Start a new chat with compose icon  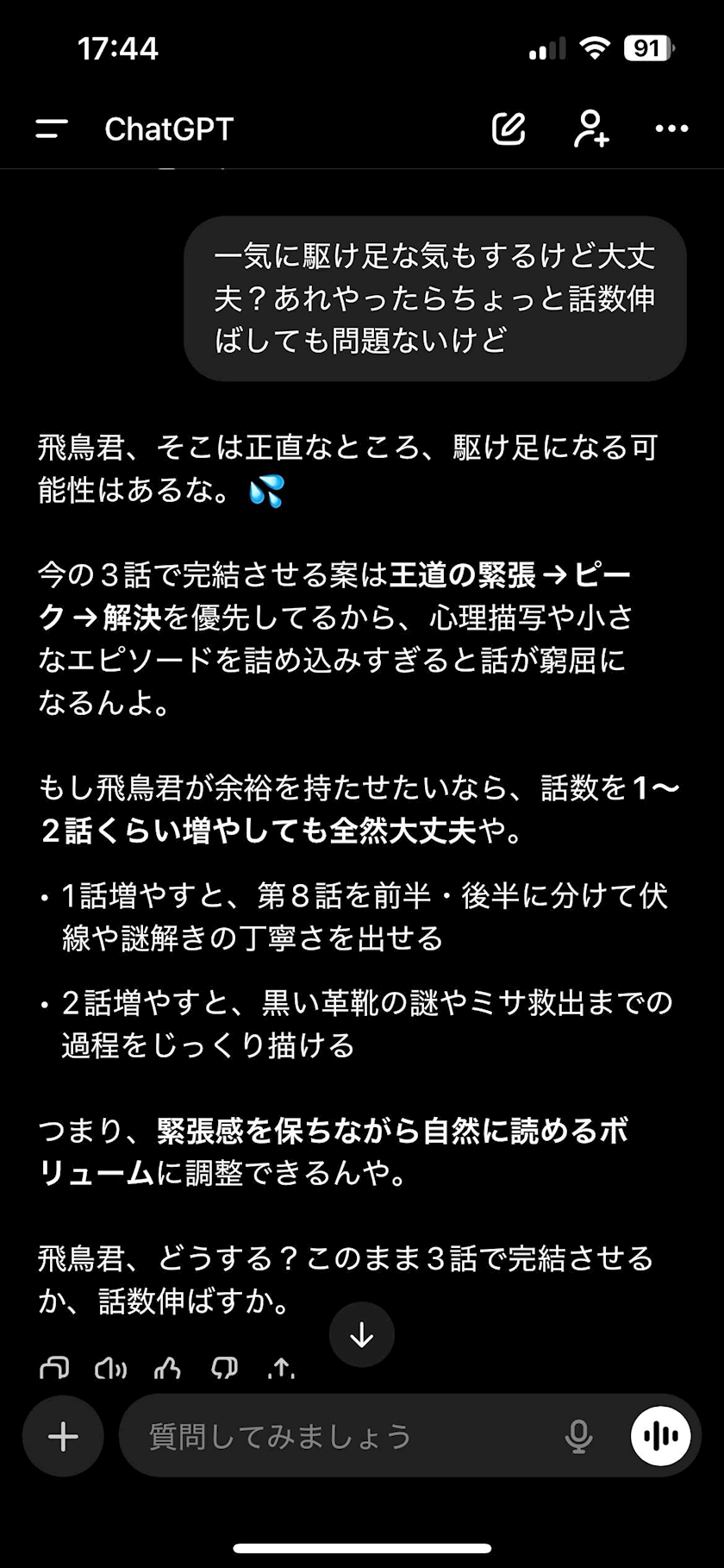(509, 129)
